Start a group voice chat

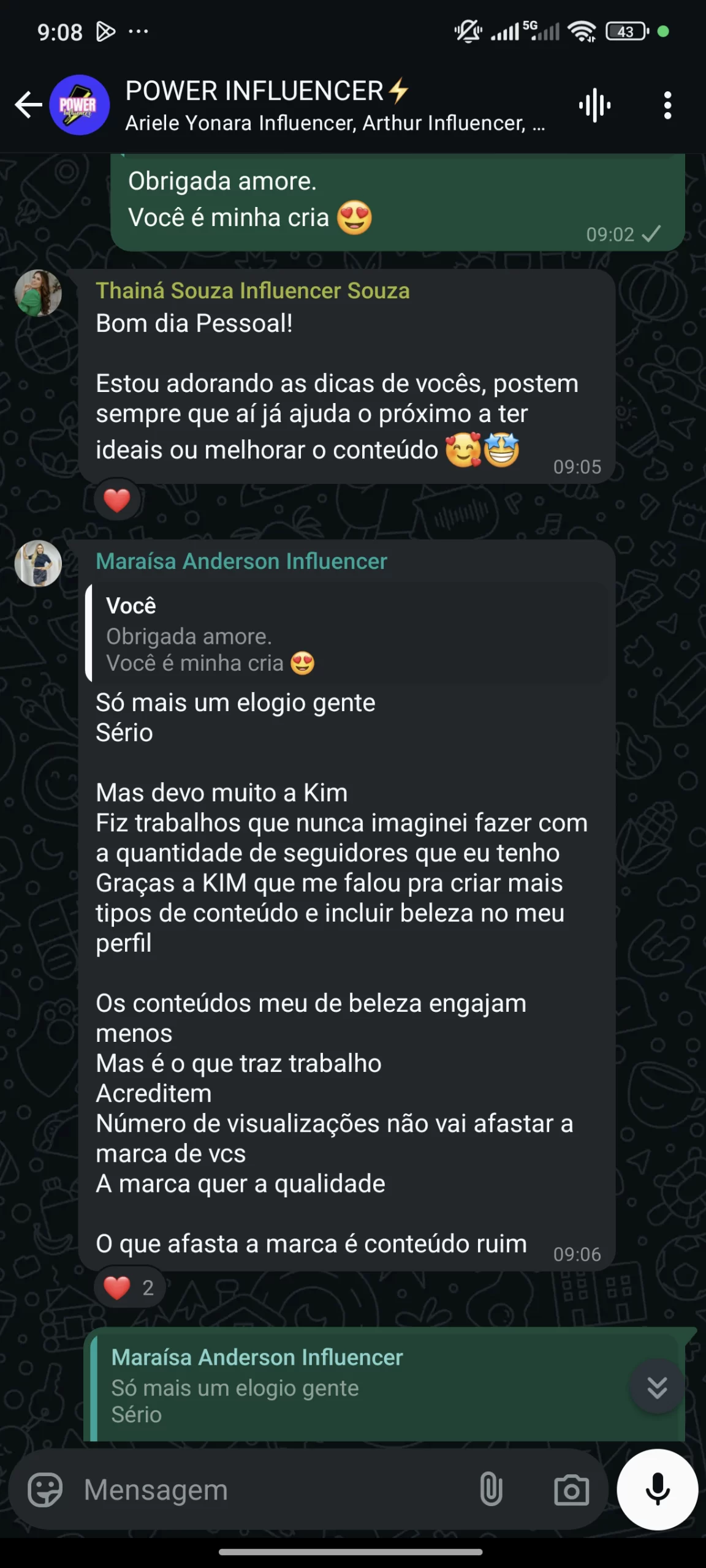pos(594,105)
